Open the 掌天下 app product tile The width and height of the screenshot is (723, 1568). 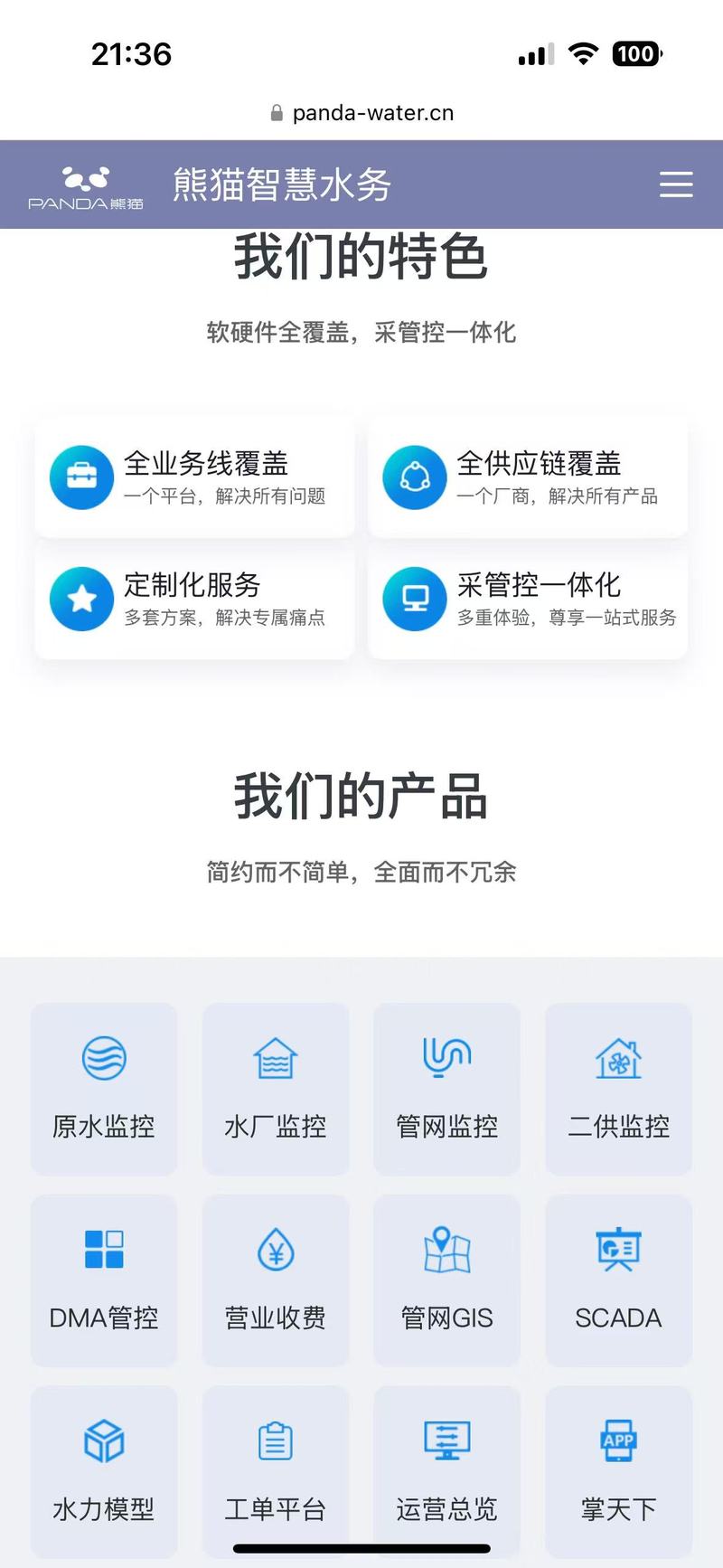click(618, 1471)
